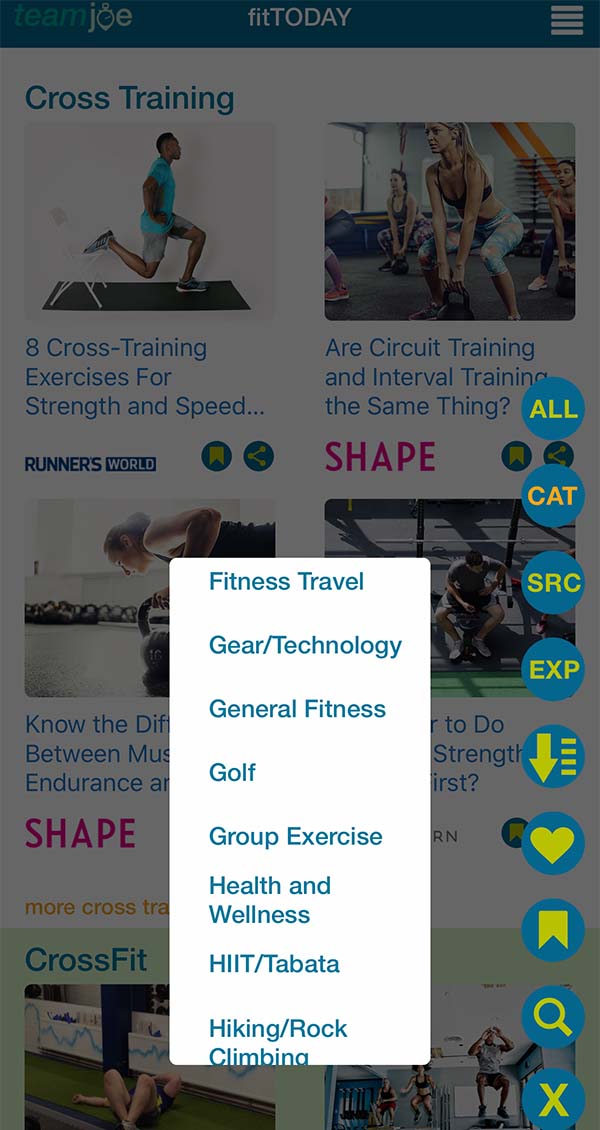Image resolution: width=600 pixels, height=1130 pixels.
Task: Open saved bookmarks floating button
Action: point(553,931)
